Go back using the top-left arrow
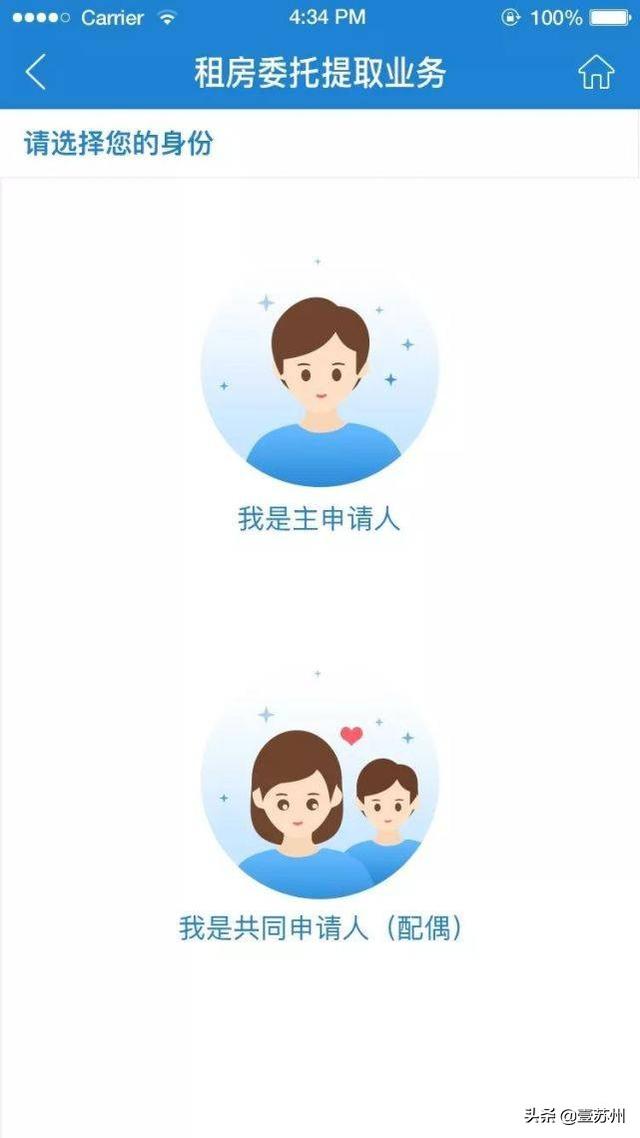Viewport: 640px width, 1138px height. click(36, 73)
